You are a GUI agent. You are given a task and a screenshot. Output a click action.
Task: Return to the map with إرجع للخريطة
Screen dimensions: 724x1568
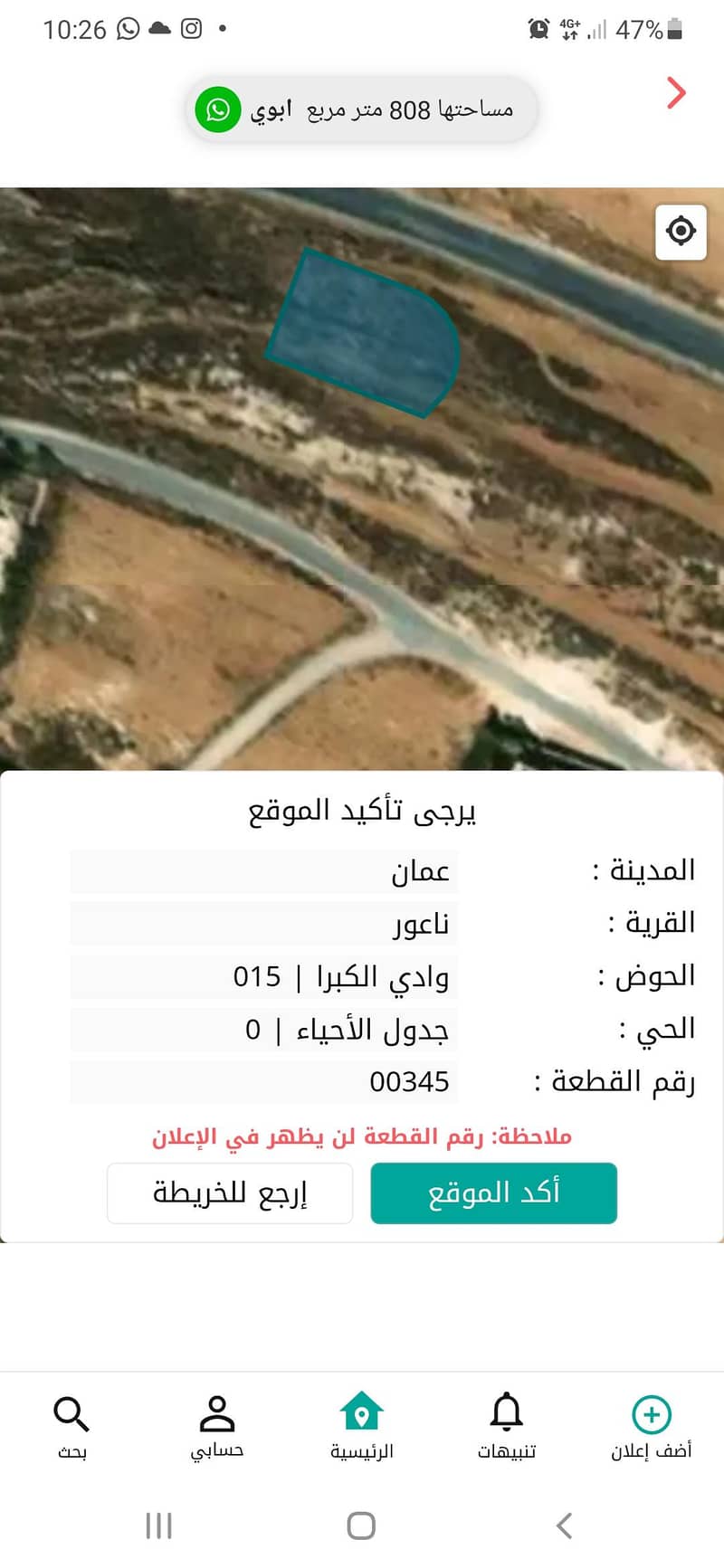tap(230, 1193)
